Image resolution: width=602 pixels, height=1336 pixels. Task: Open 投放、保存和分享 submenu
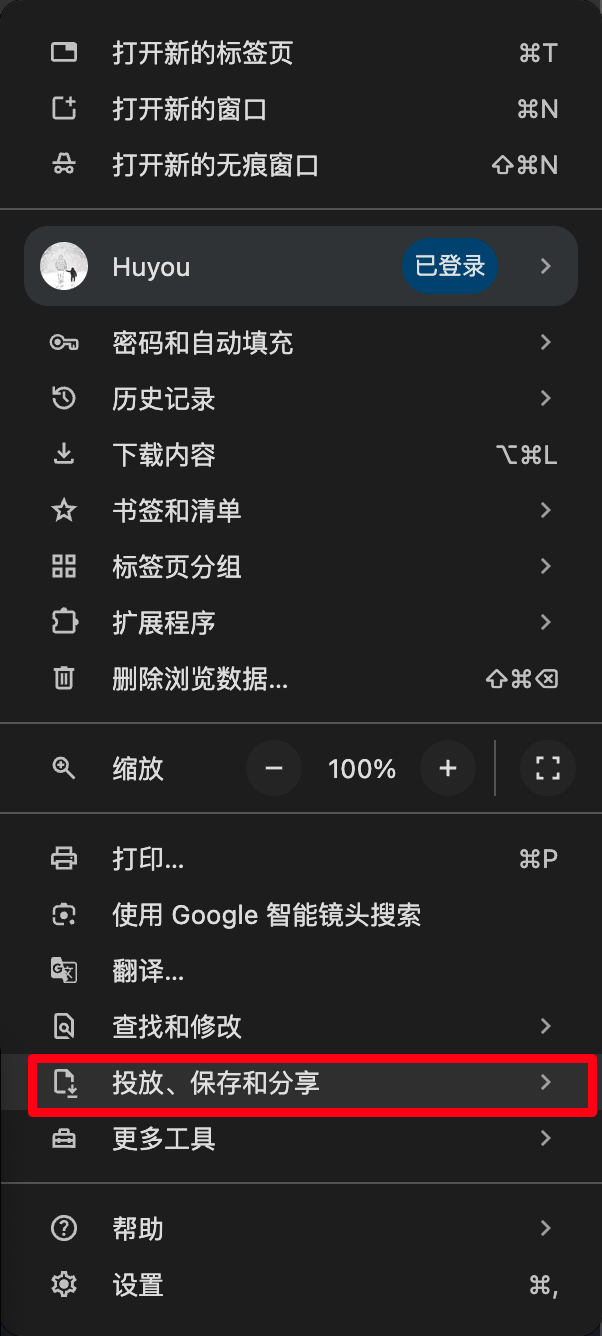coord(216,1082)
